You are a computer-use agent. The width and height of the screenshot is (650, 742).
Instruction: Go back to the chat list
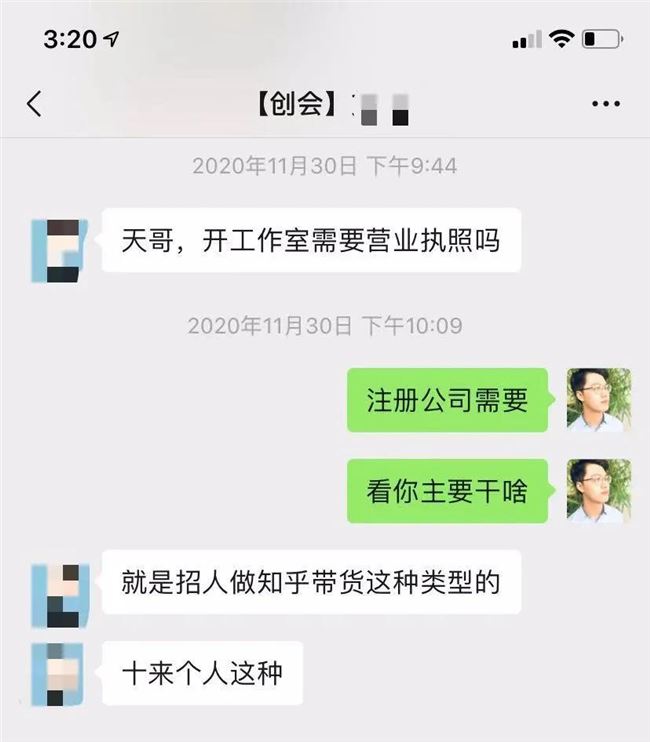click(35, 104)
